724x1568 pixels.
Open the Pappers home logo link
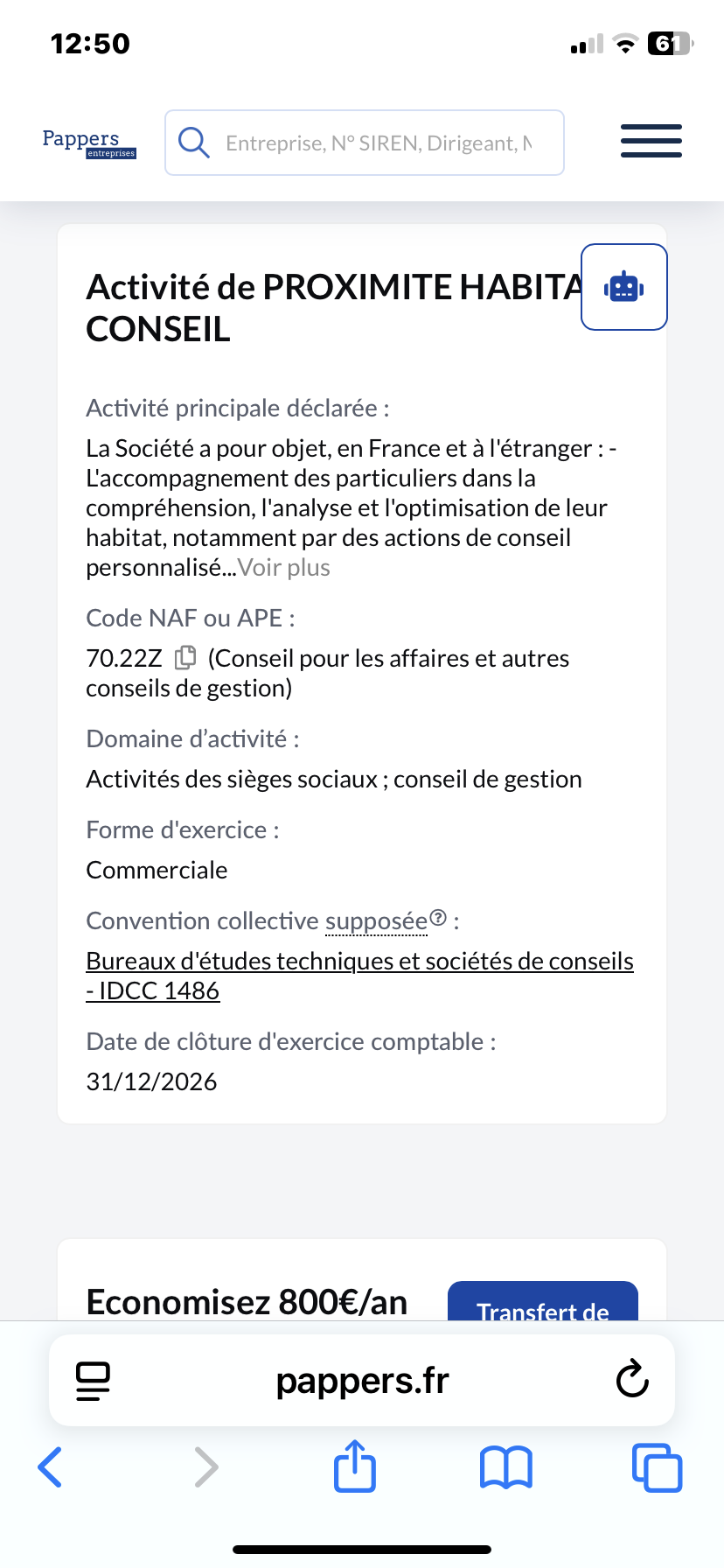click(x=88, y=143)
